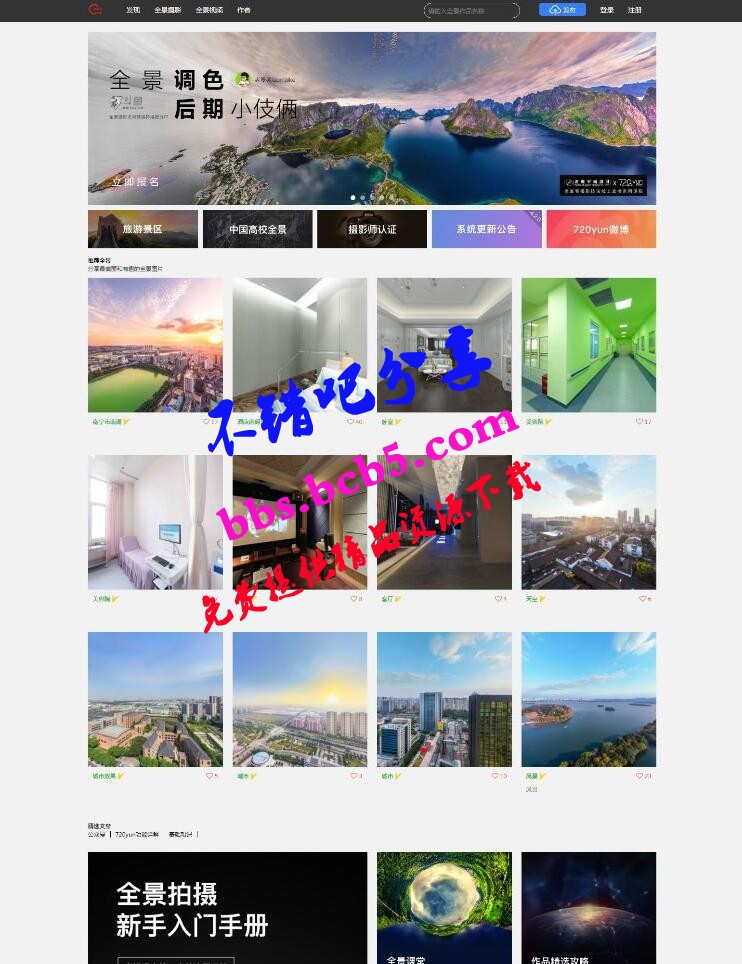Go to the 作者 page
742x964 pixels.
[x=244, y=10]
